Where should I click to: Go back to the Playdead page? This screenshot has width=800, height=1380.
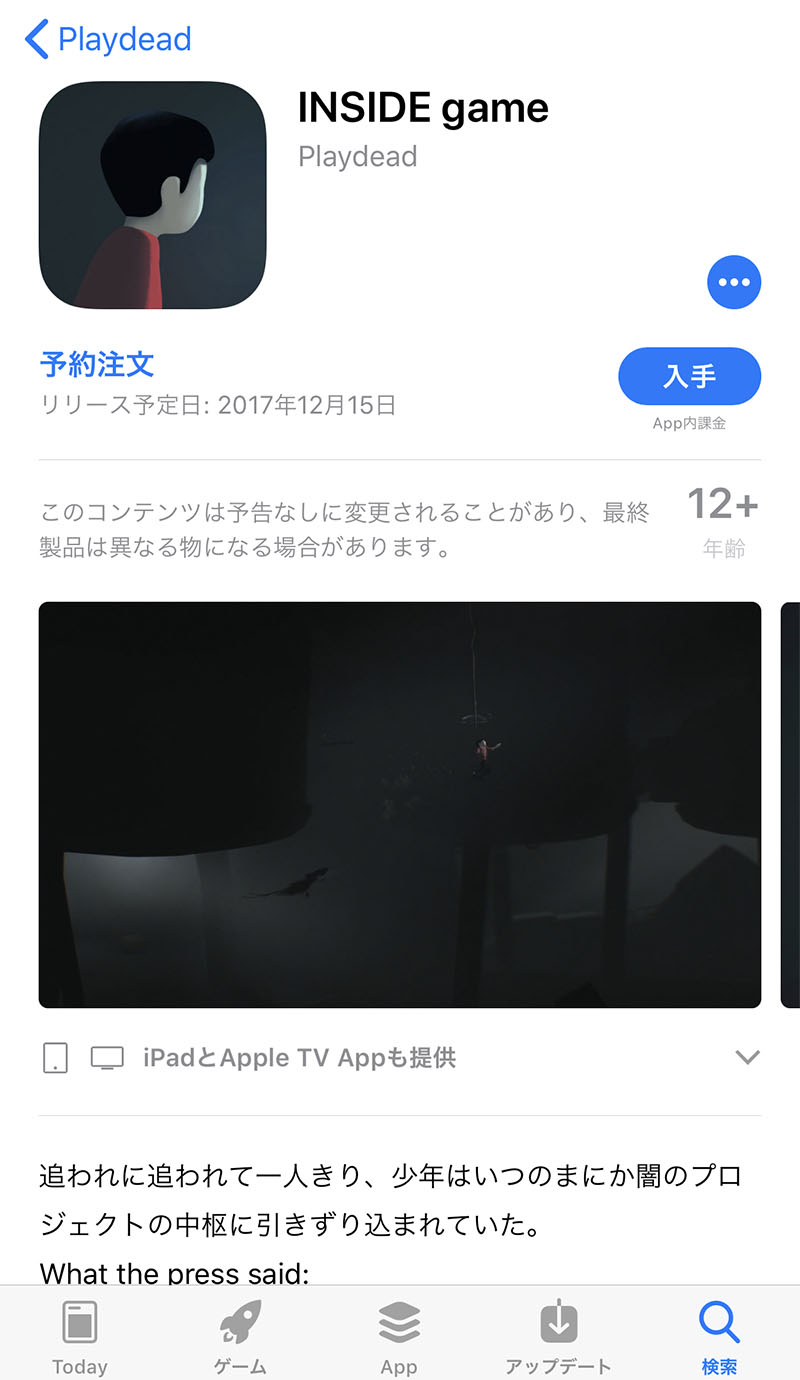point(108,40)
